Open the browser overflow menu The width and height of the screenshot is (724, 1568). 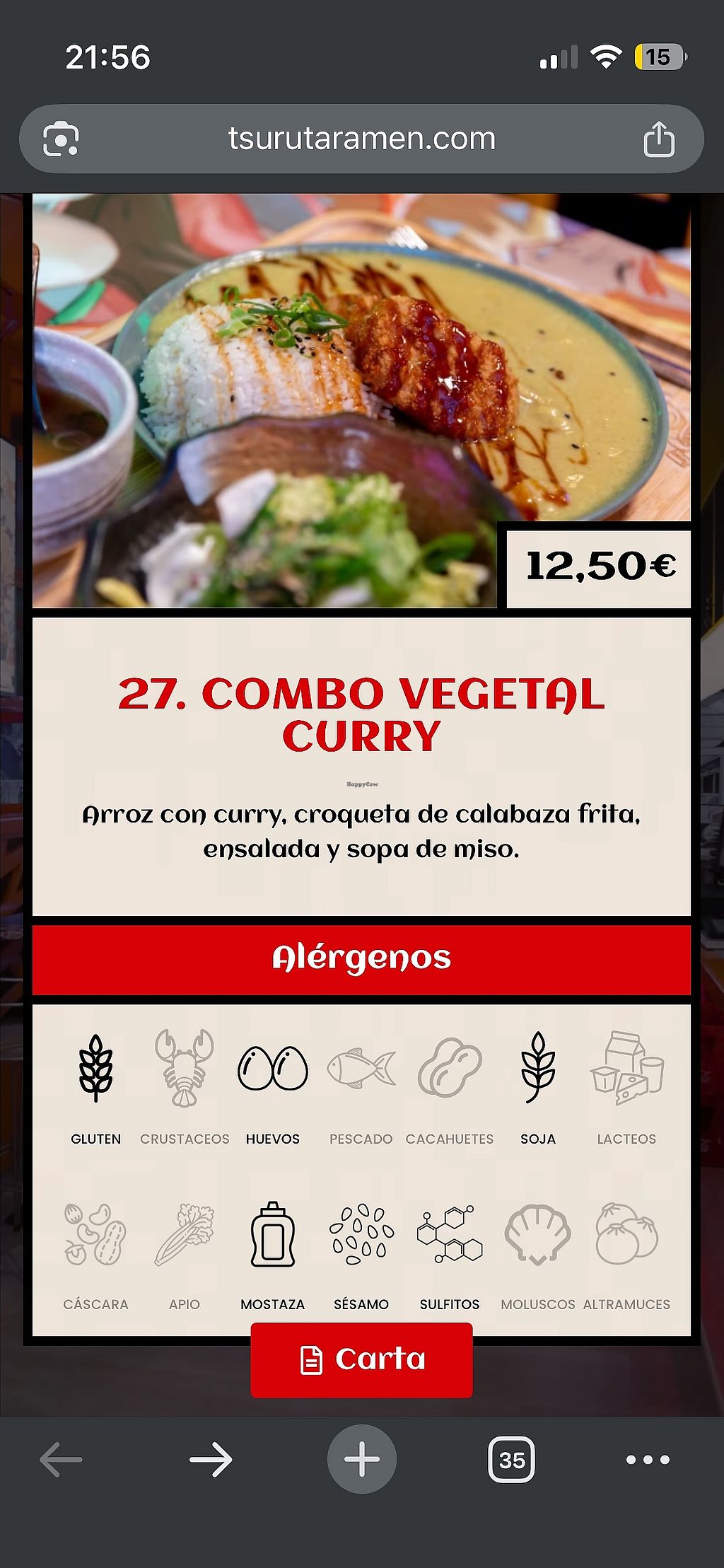point(648,1459)
